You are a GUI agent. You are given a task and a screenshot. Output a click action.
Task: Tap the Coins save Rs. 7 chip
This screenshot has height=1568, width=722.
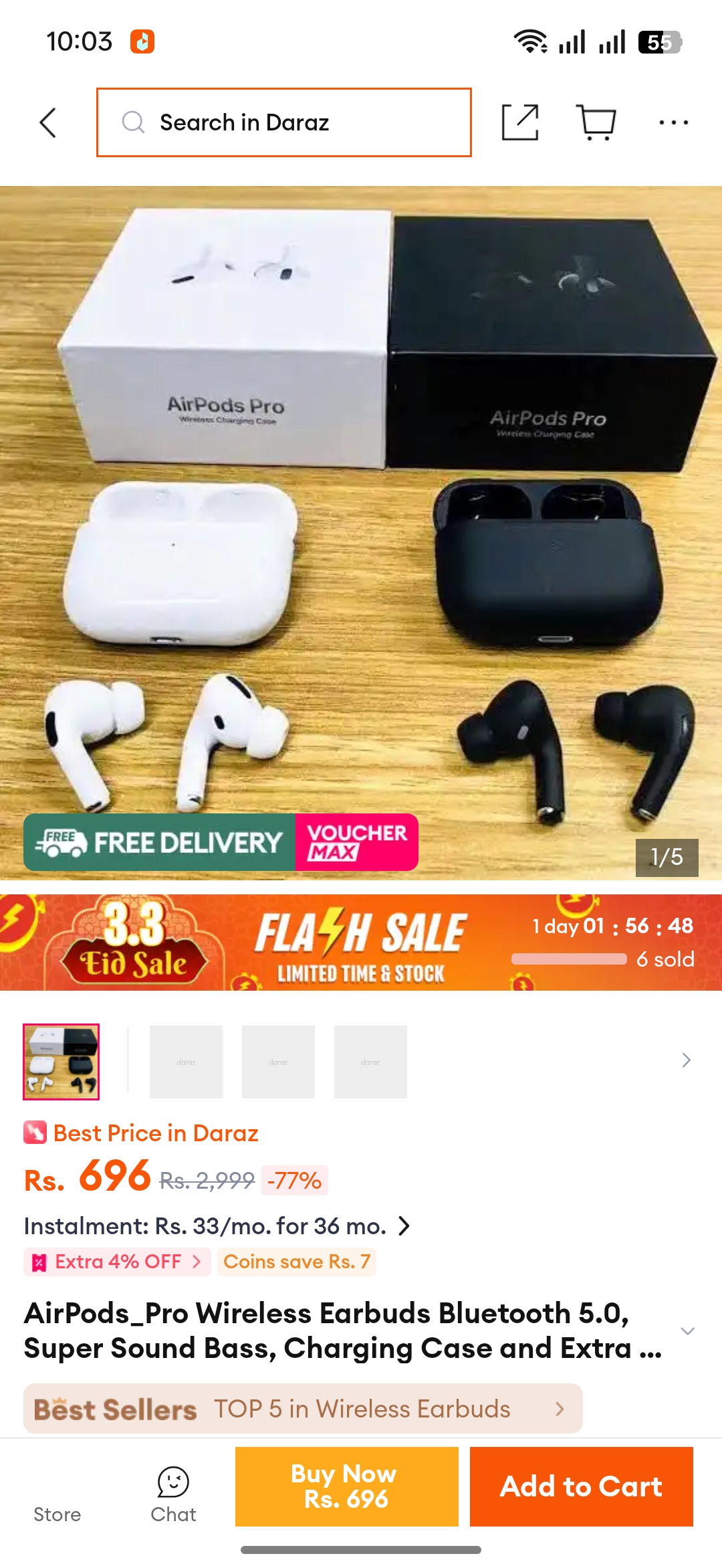point(297,1262)
